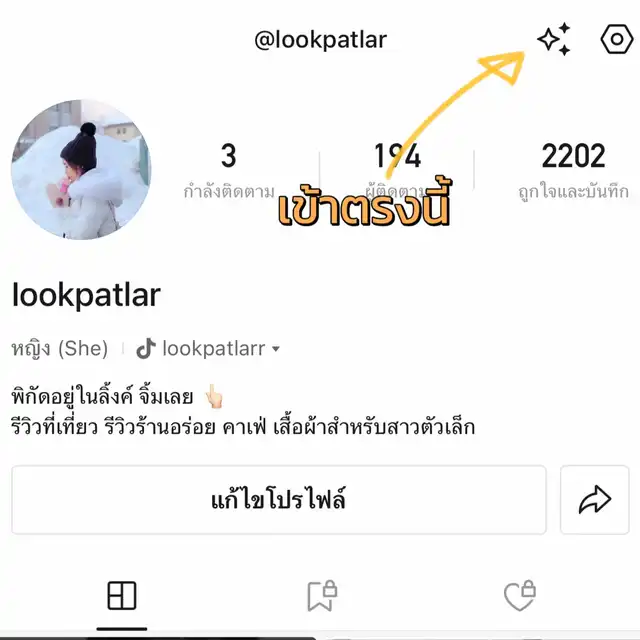Viewport: 640px width, 640px height.
Task: Open settings via the hexagon icon
Action: 617,40
